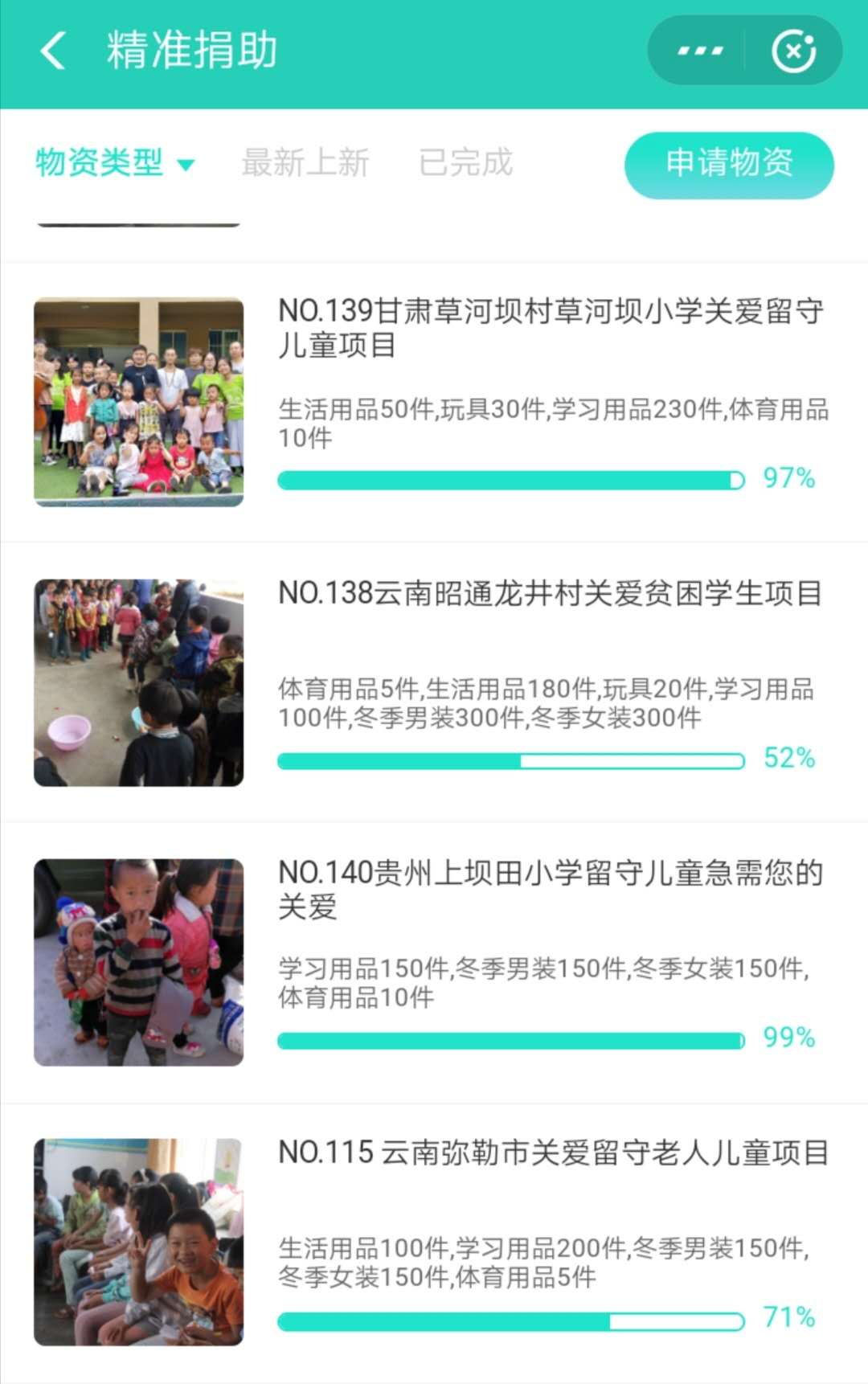Switch to the 已完成 tab
This screenshot has width=868, height=1384.
(x=465, y=163)
